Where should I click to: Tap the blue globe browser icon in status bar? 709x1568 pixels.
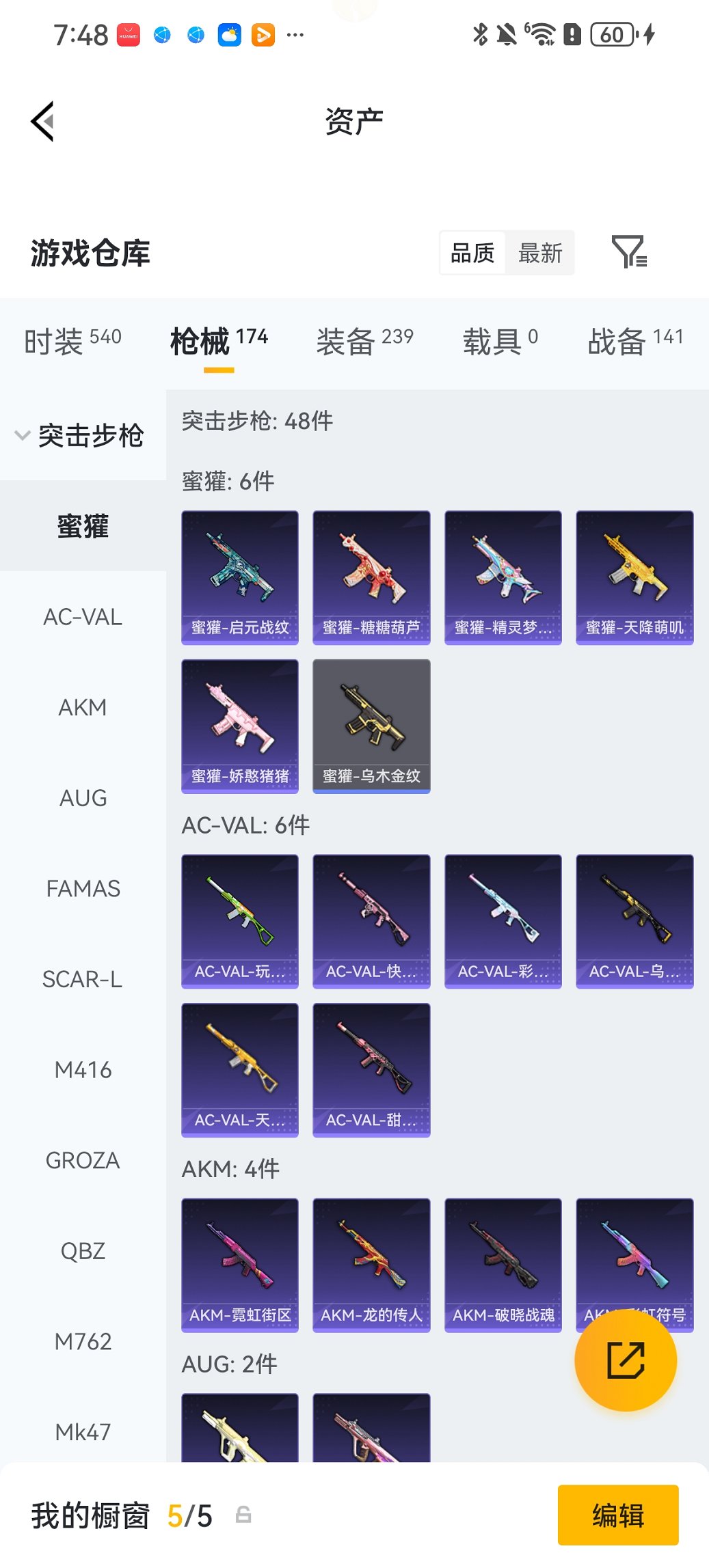(x=162, y=33)
